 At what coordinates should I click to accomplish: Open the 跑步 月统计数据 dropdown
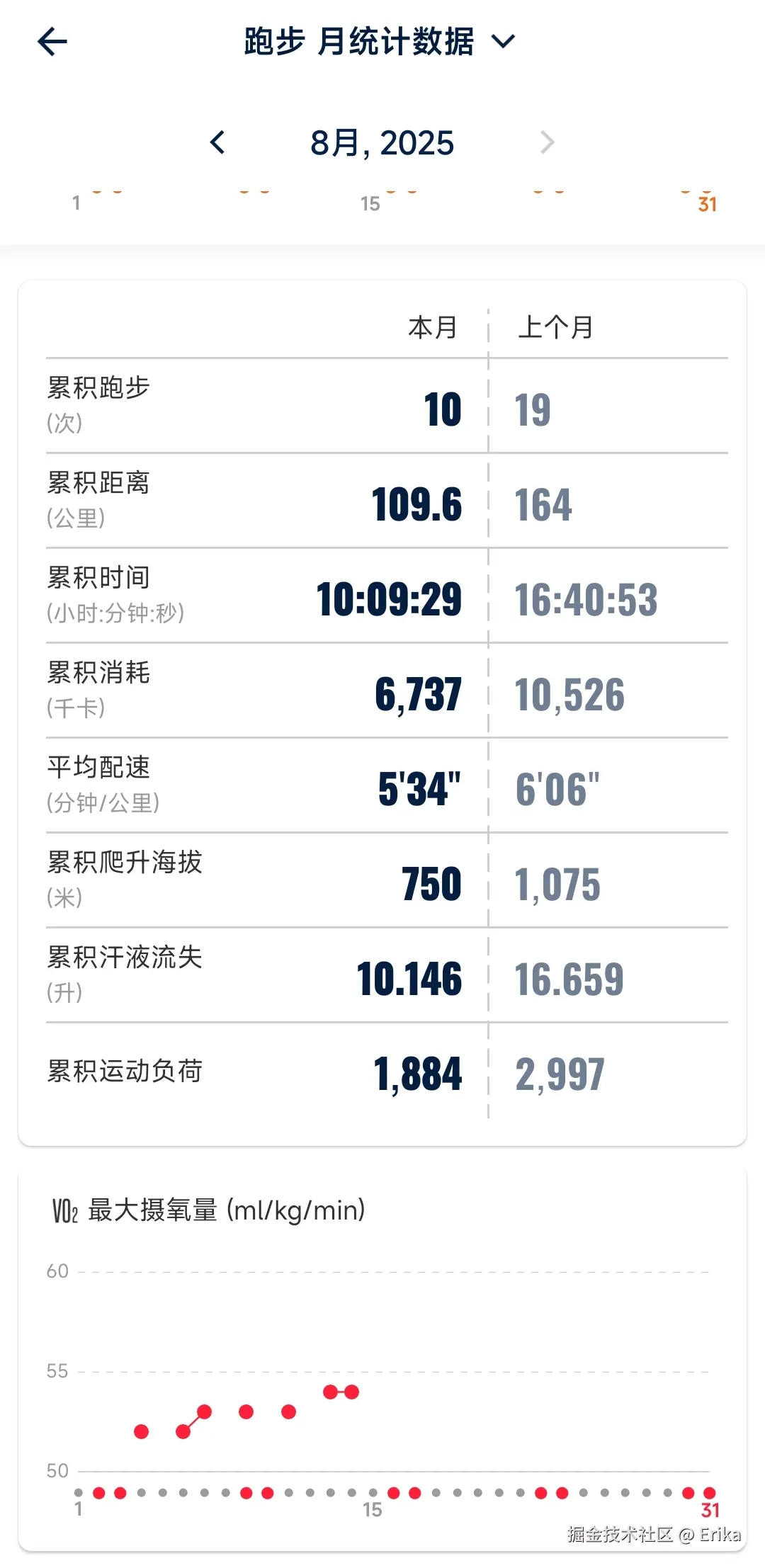[356, 42]
